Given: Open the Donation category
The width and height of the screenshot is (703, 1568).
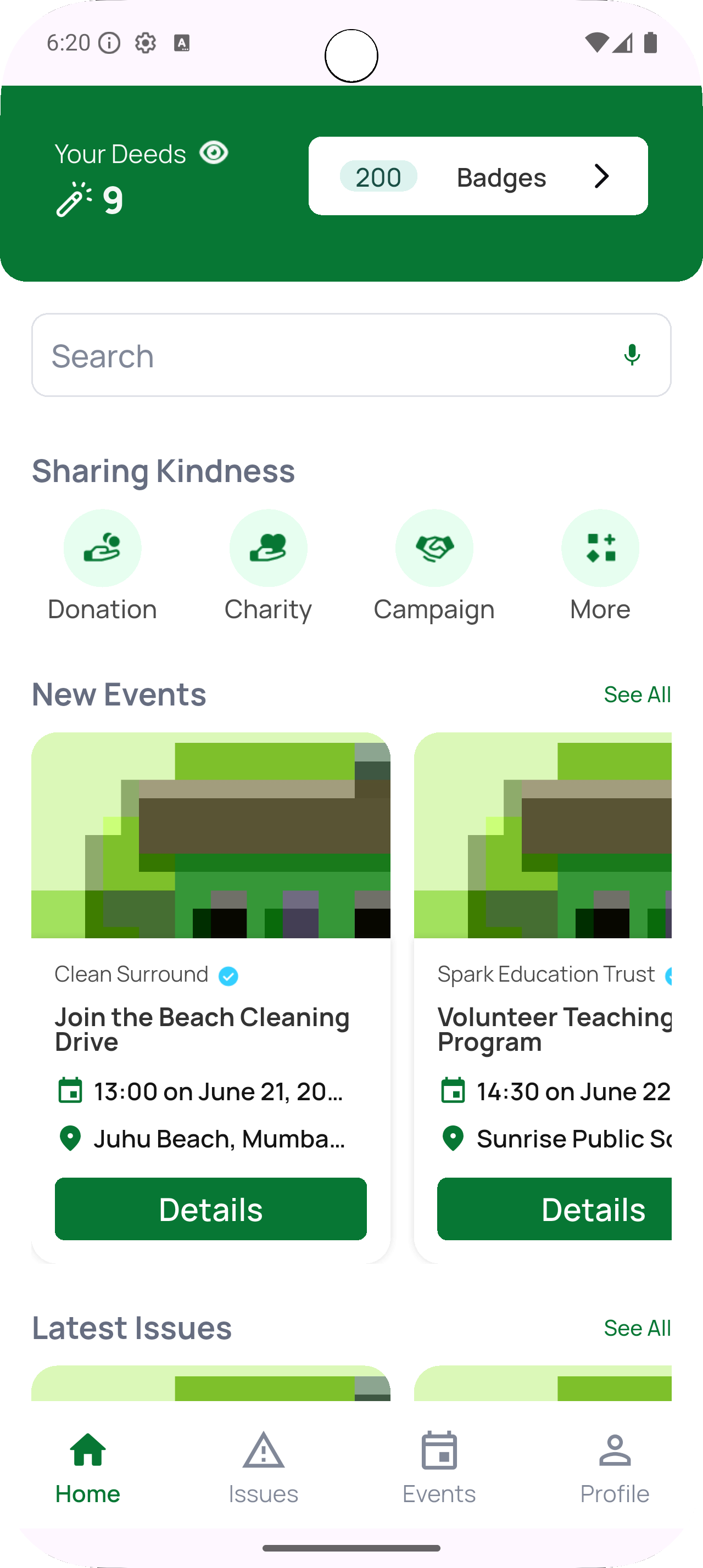Looking at the screenshot, I should (102, 548).
